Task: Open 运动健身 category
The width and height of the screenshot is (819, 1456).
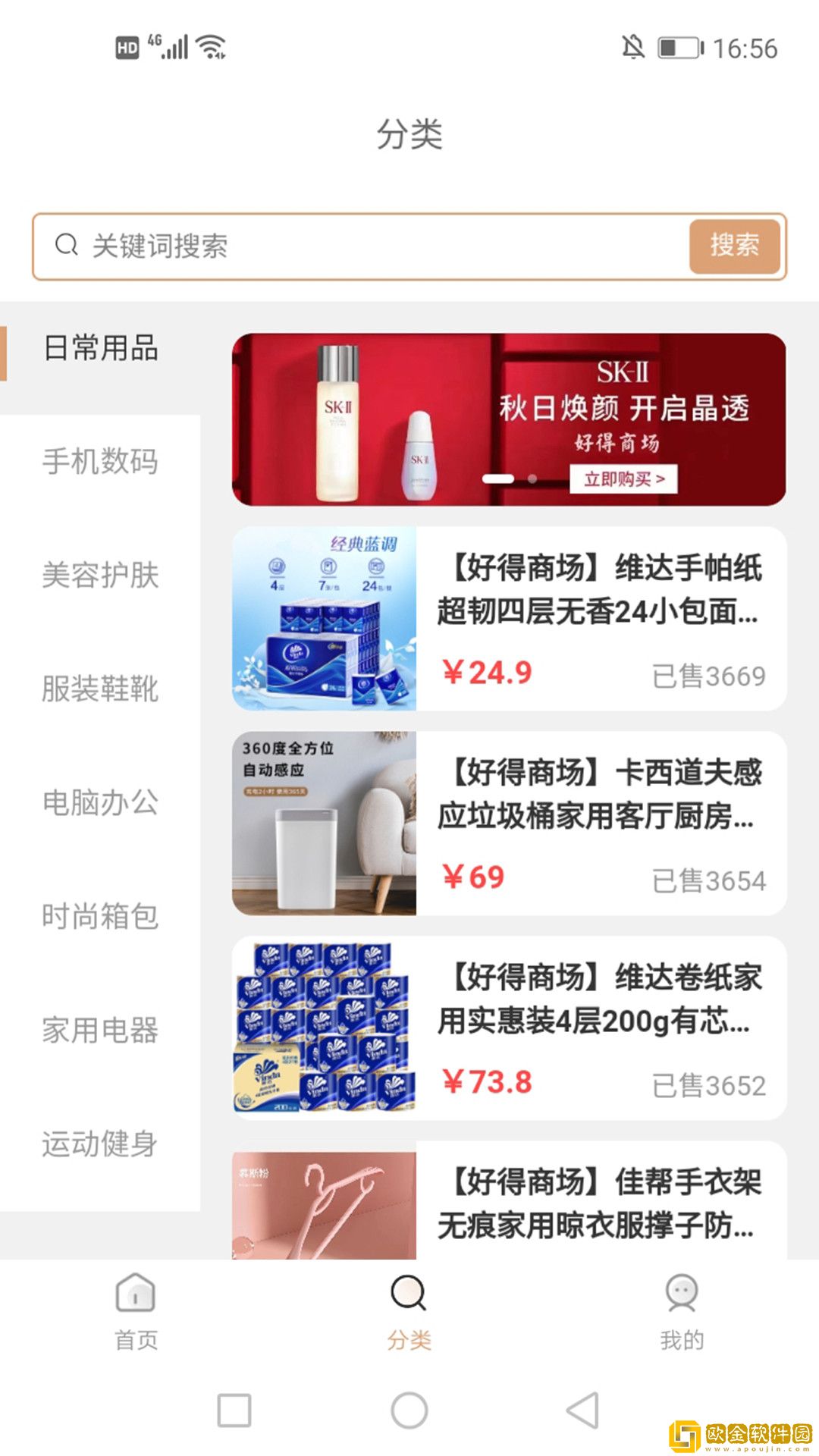Action: pos(101,1146)
